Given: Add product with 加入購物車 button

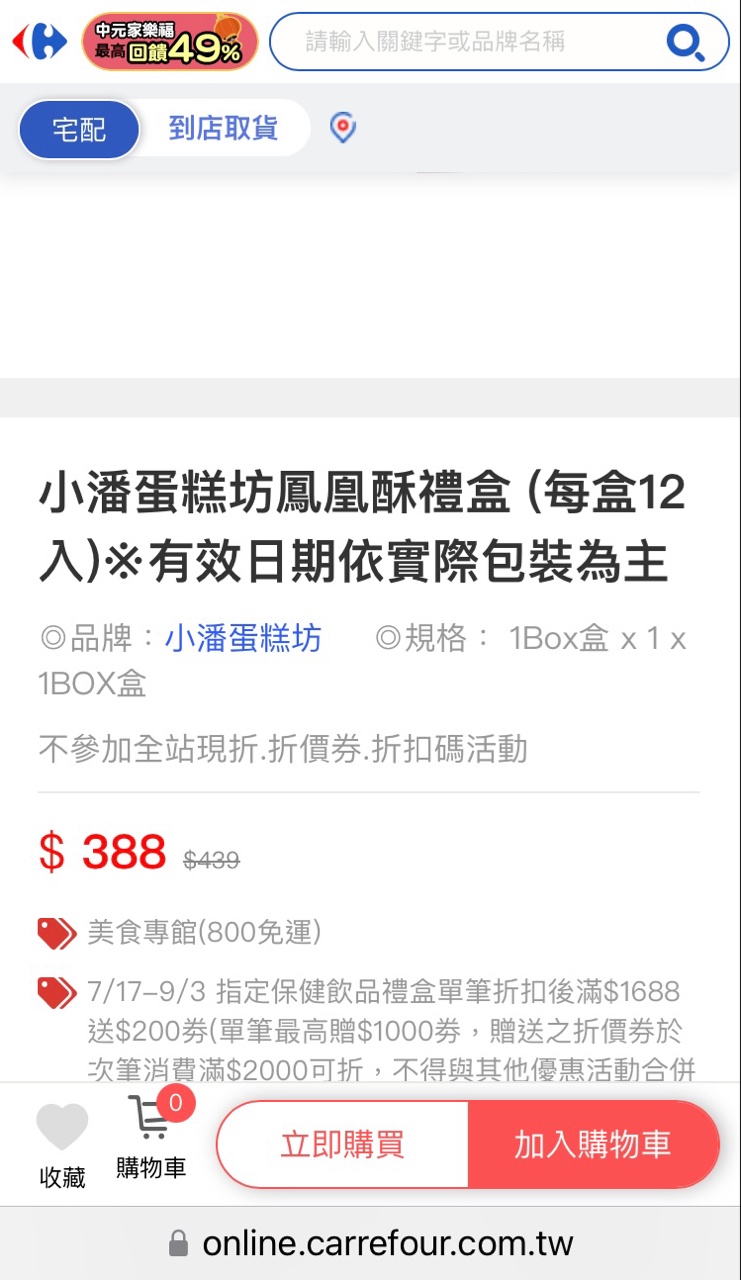Looking at the screenshot, I should point(593,1145).
